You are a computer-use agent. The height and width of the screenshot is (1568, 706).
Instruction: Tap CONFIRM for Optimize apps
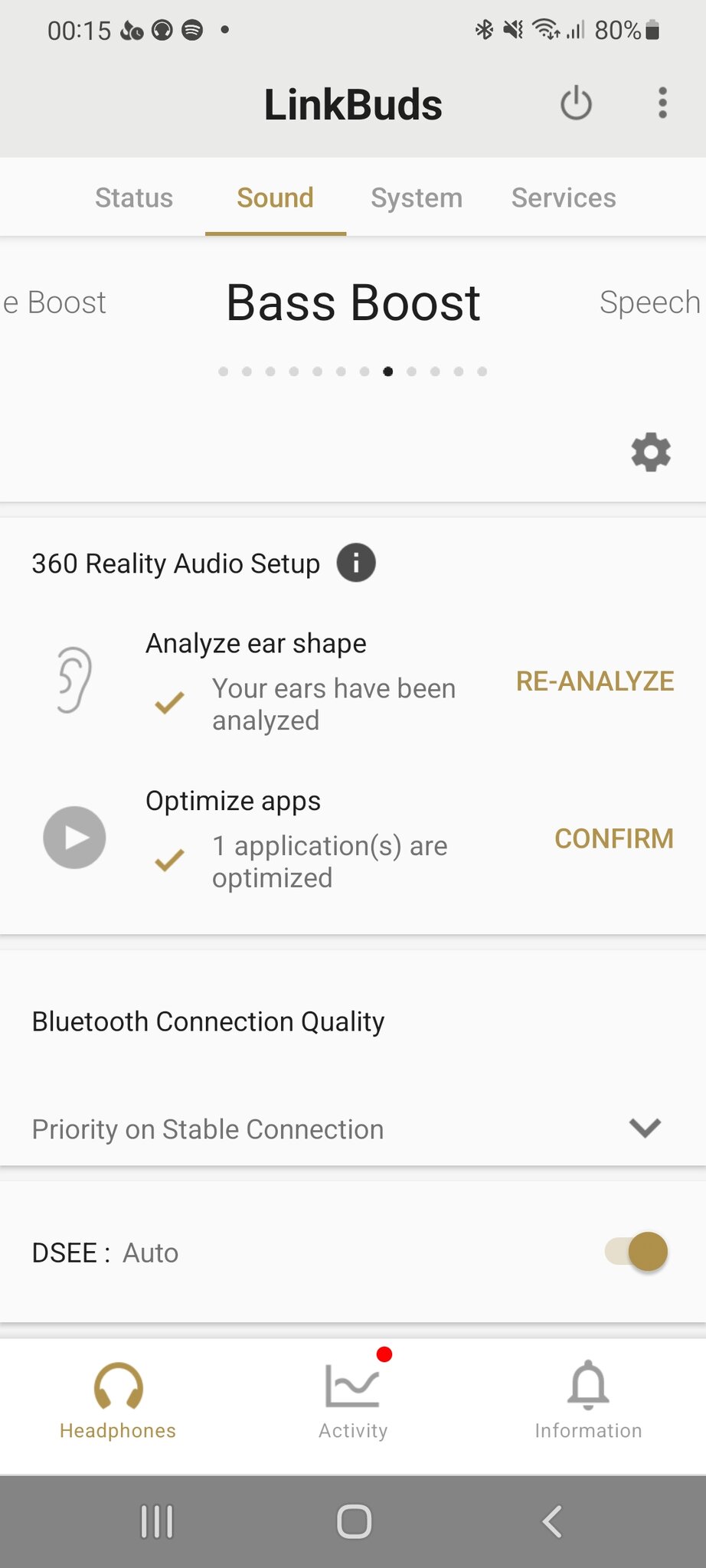click(x=614, y=838)
